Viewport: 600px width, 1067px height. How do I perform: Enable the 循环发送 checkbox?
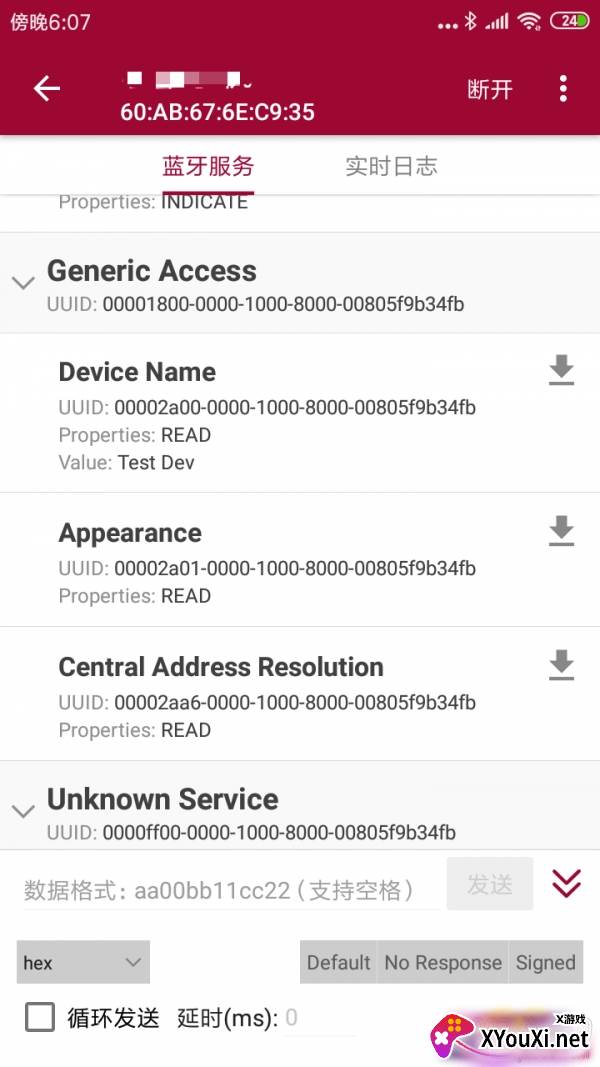(x=40, y=1018)
